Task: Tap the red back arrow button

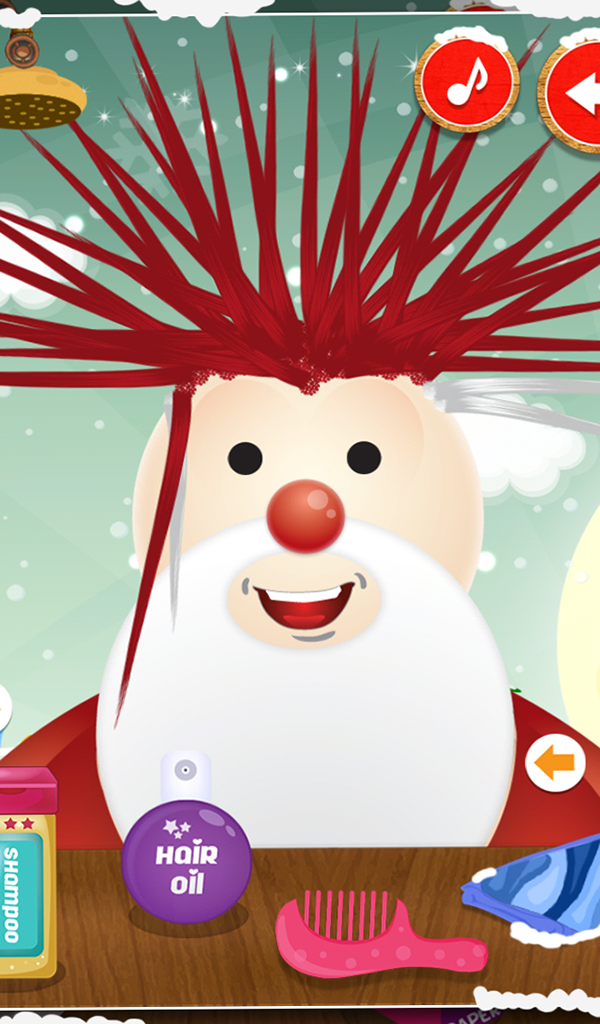Action: pos(570,91)
